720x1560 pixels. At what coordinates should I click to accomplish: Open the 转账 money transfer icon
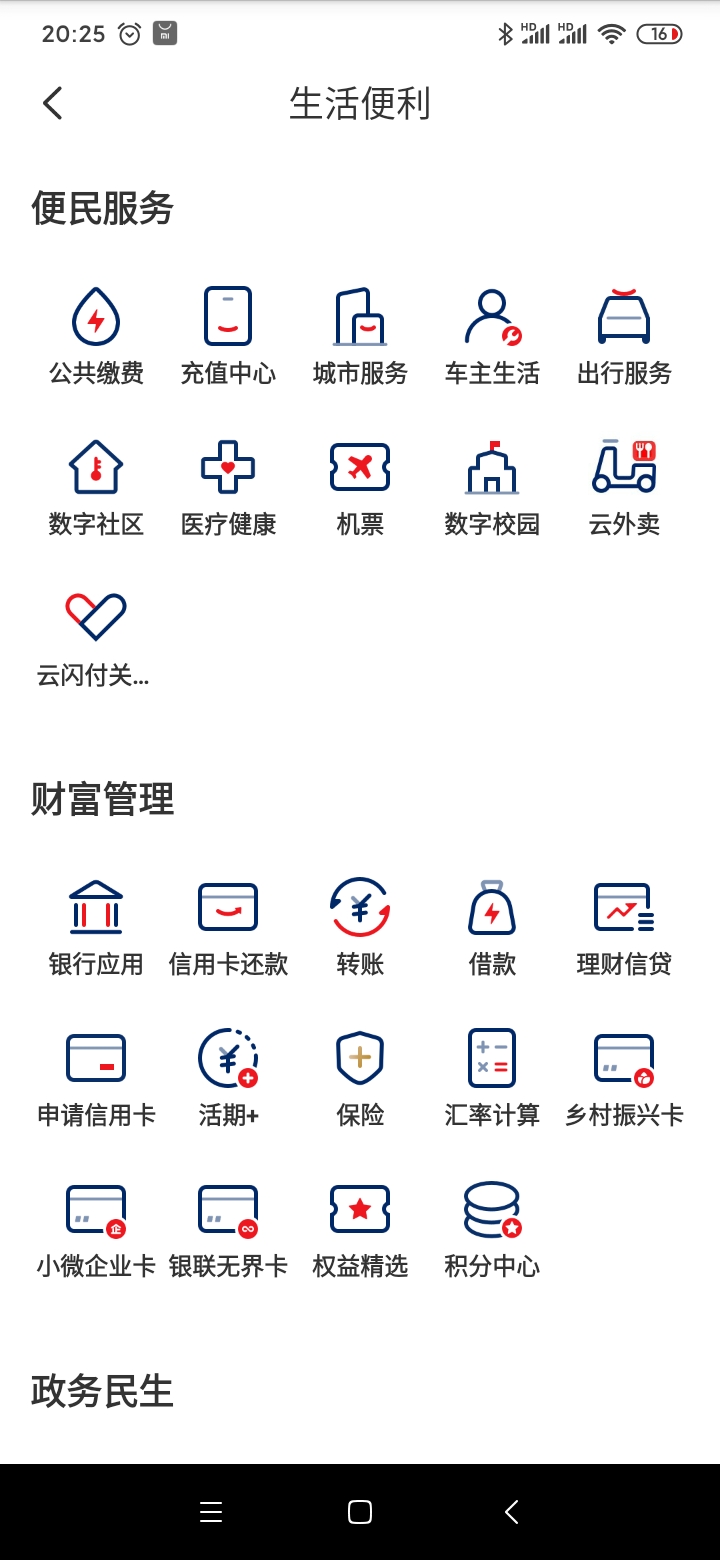pos(359,908)
